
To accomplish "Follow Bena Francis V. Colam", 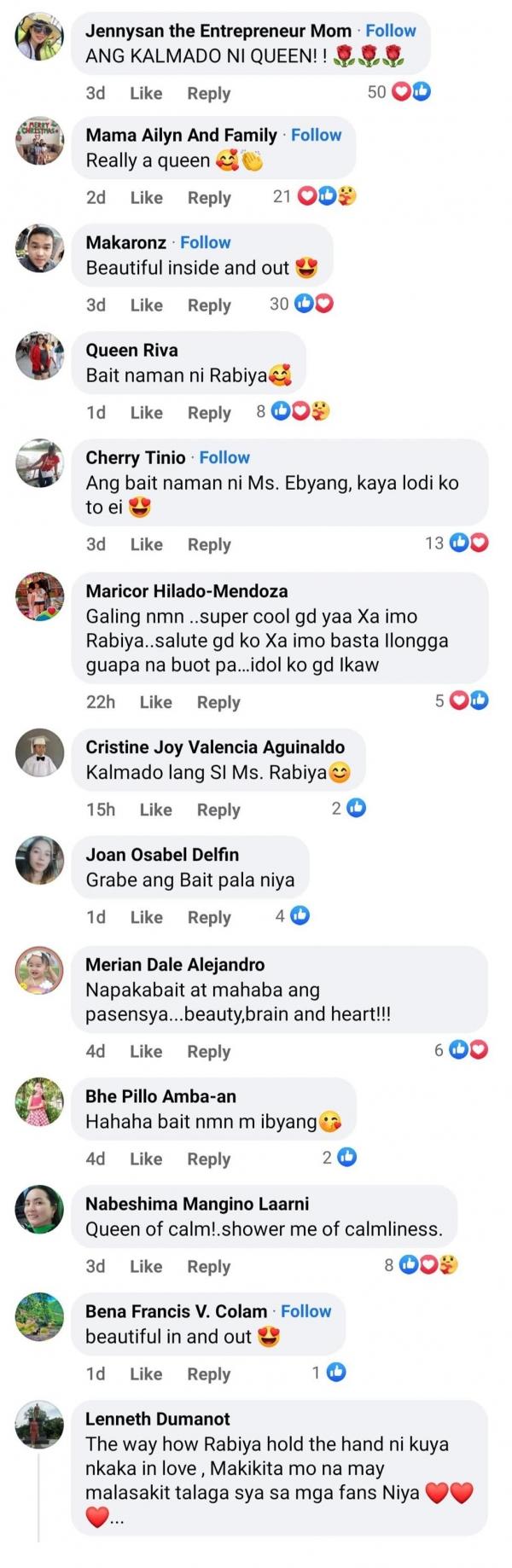I will 305,1311.
